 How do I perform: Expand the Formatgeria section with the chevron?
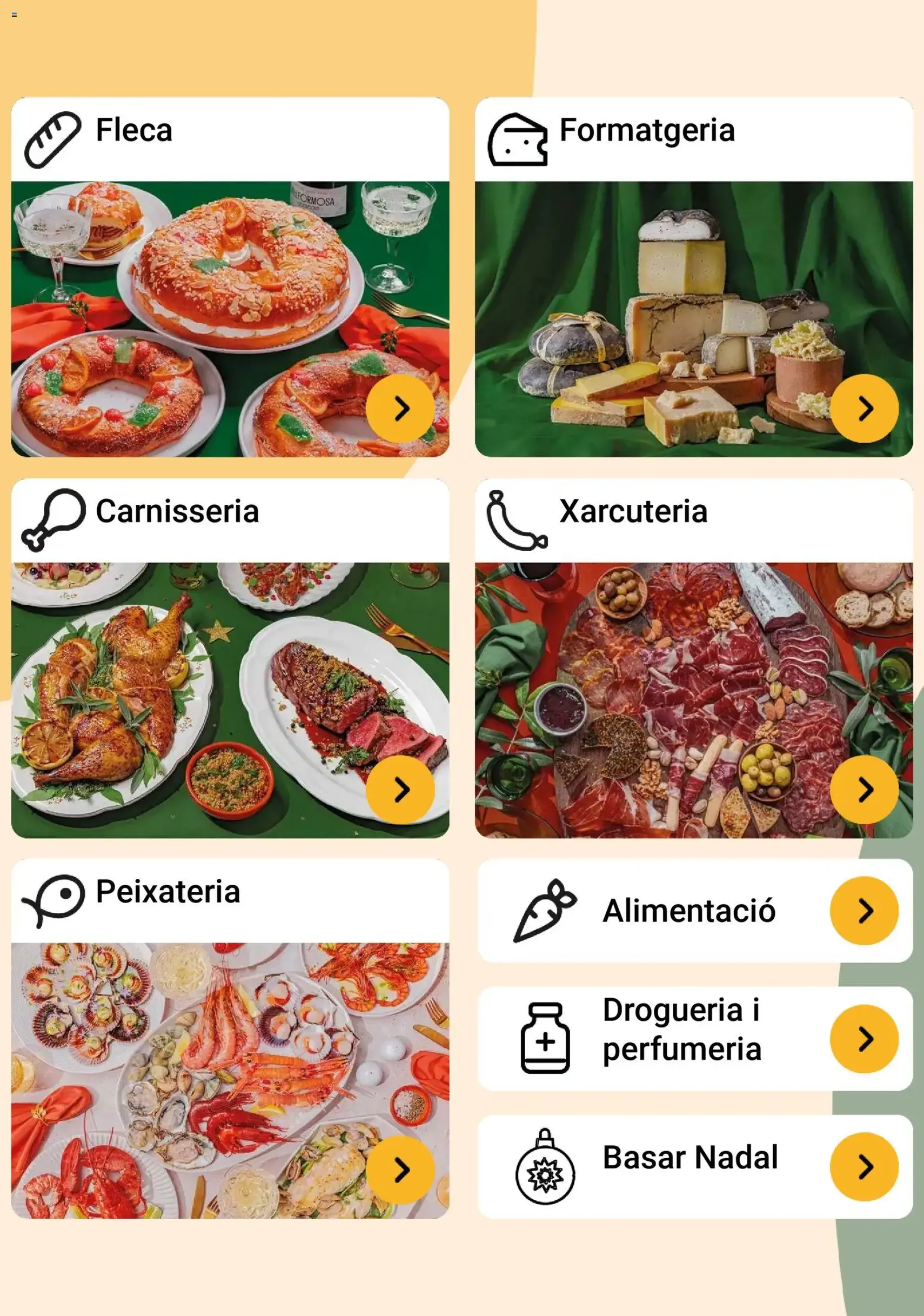coord(866,409)
